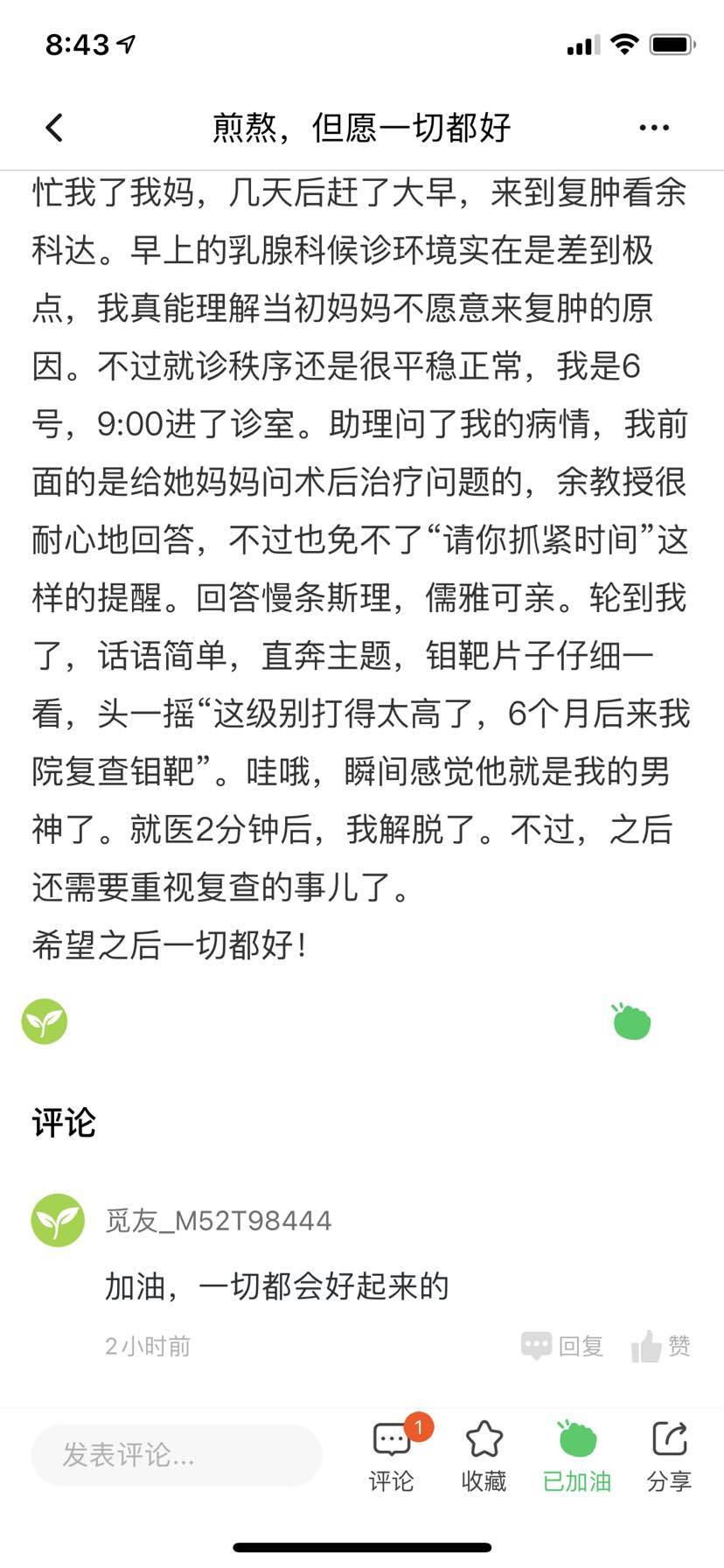Like the comment with 赞
This screenshot has width=724, height=1568.
661,1346
